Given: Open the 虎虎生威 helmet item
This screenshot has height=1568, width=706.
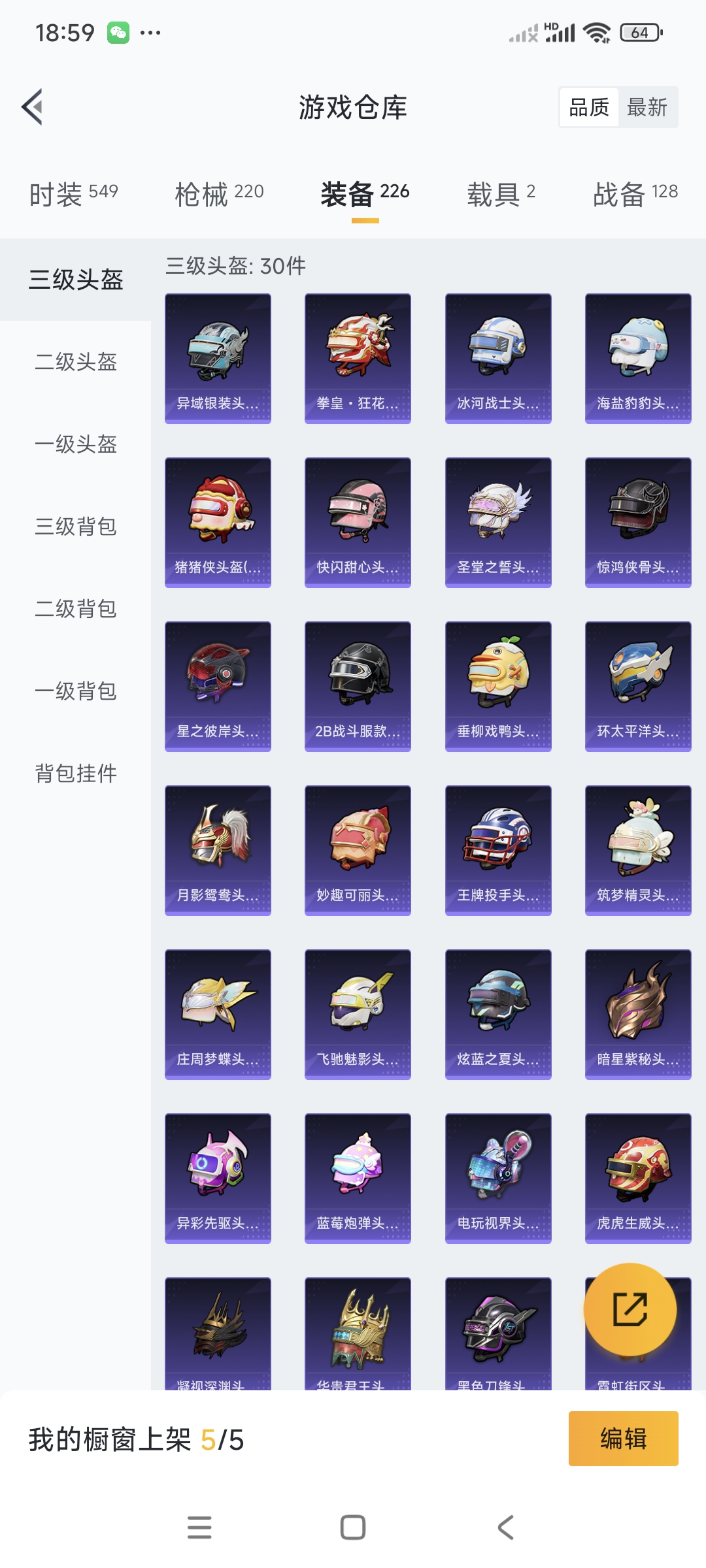Looking at the screenshot, I should [638, 1178].
